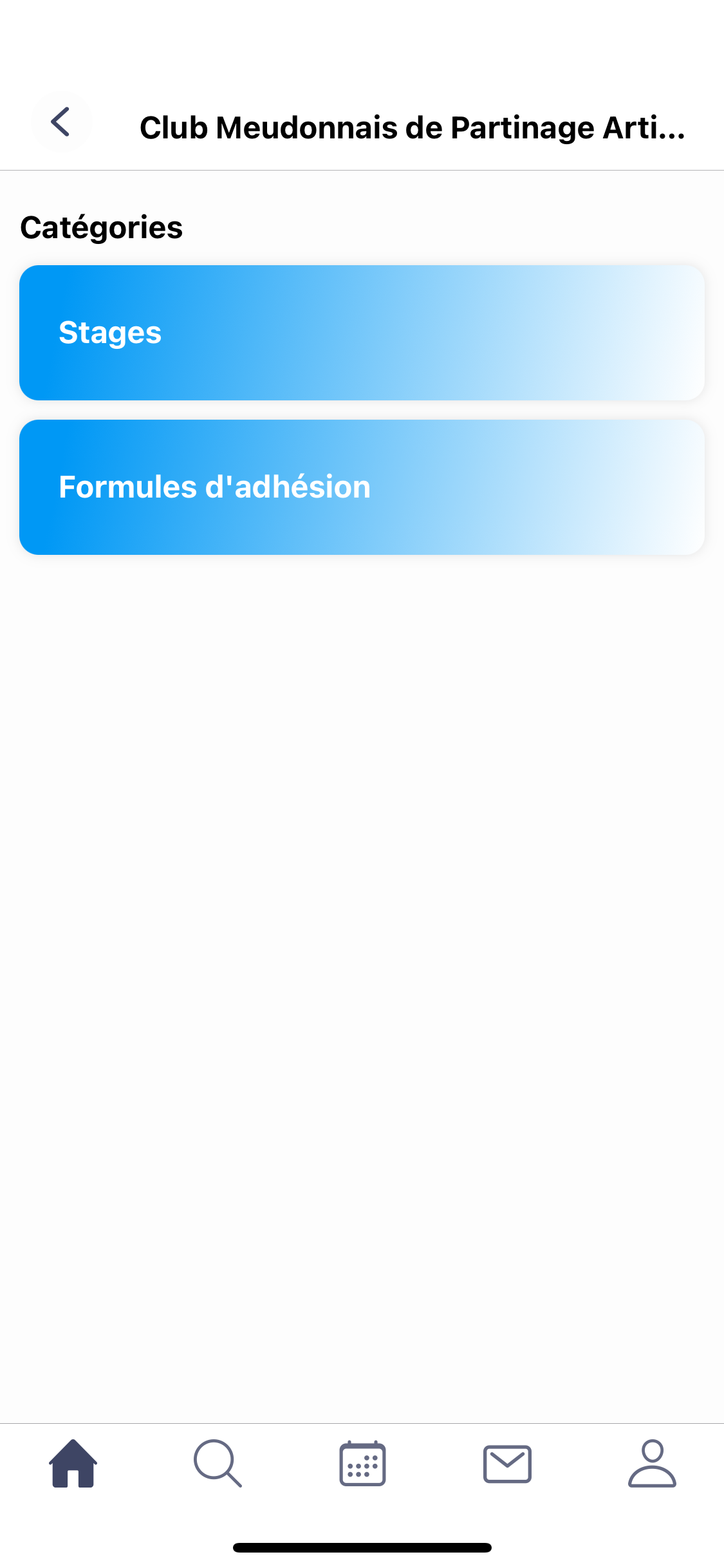The width and height of the screenshot is (724, 1568).
Task: Open the search tab
Action: tap(218, 1464)
